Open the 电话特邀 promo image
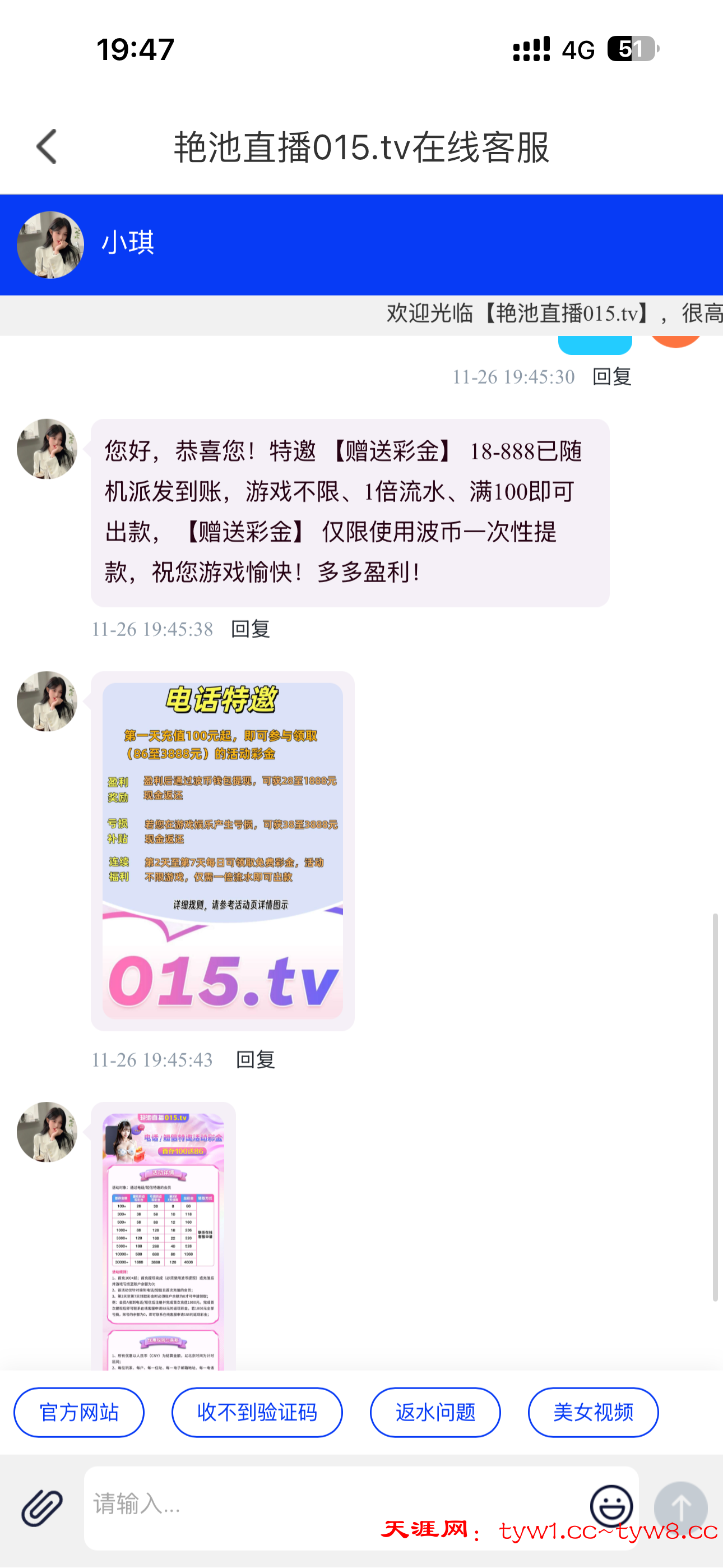This screenshot has width=723, height=1568. pos(223,850)
